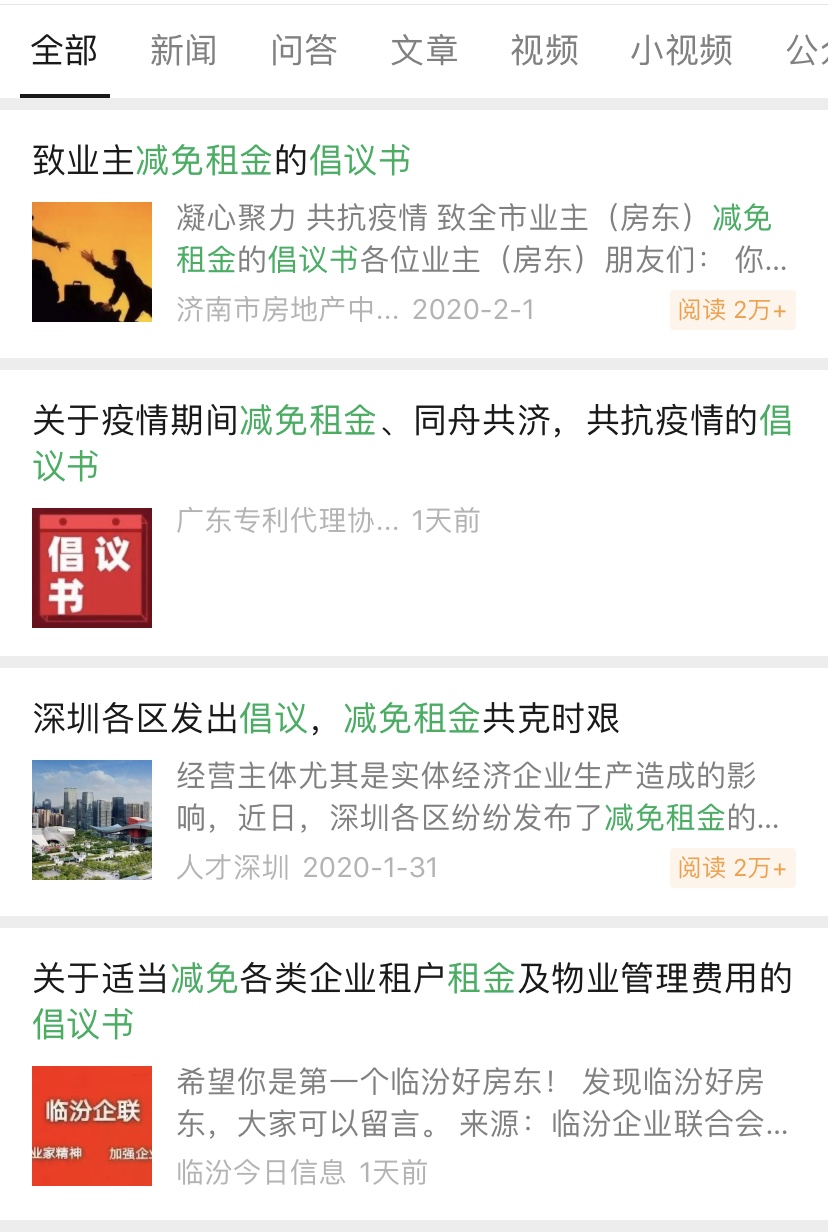Open the 文章 tab
The image size is (828, 1232).
424,50
